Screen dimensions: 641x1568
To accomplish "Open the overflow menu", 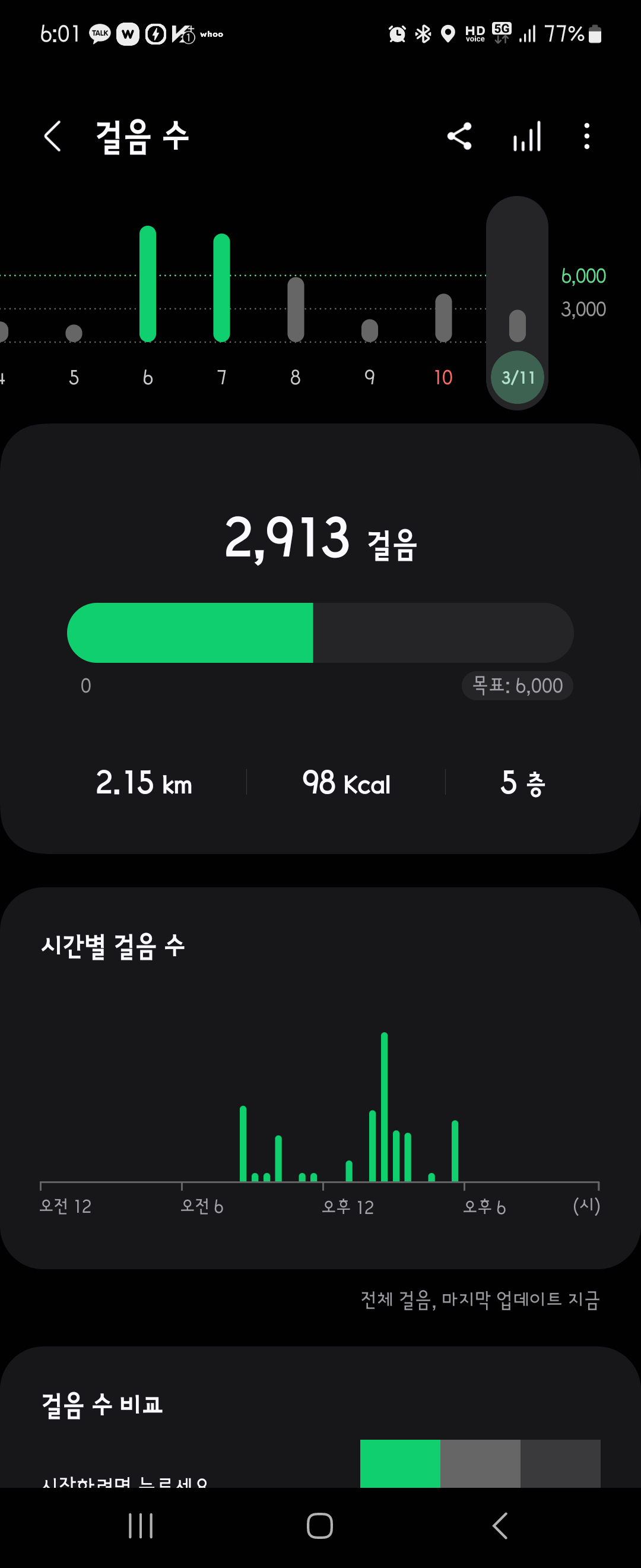I will (x=586, y=137).
